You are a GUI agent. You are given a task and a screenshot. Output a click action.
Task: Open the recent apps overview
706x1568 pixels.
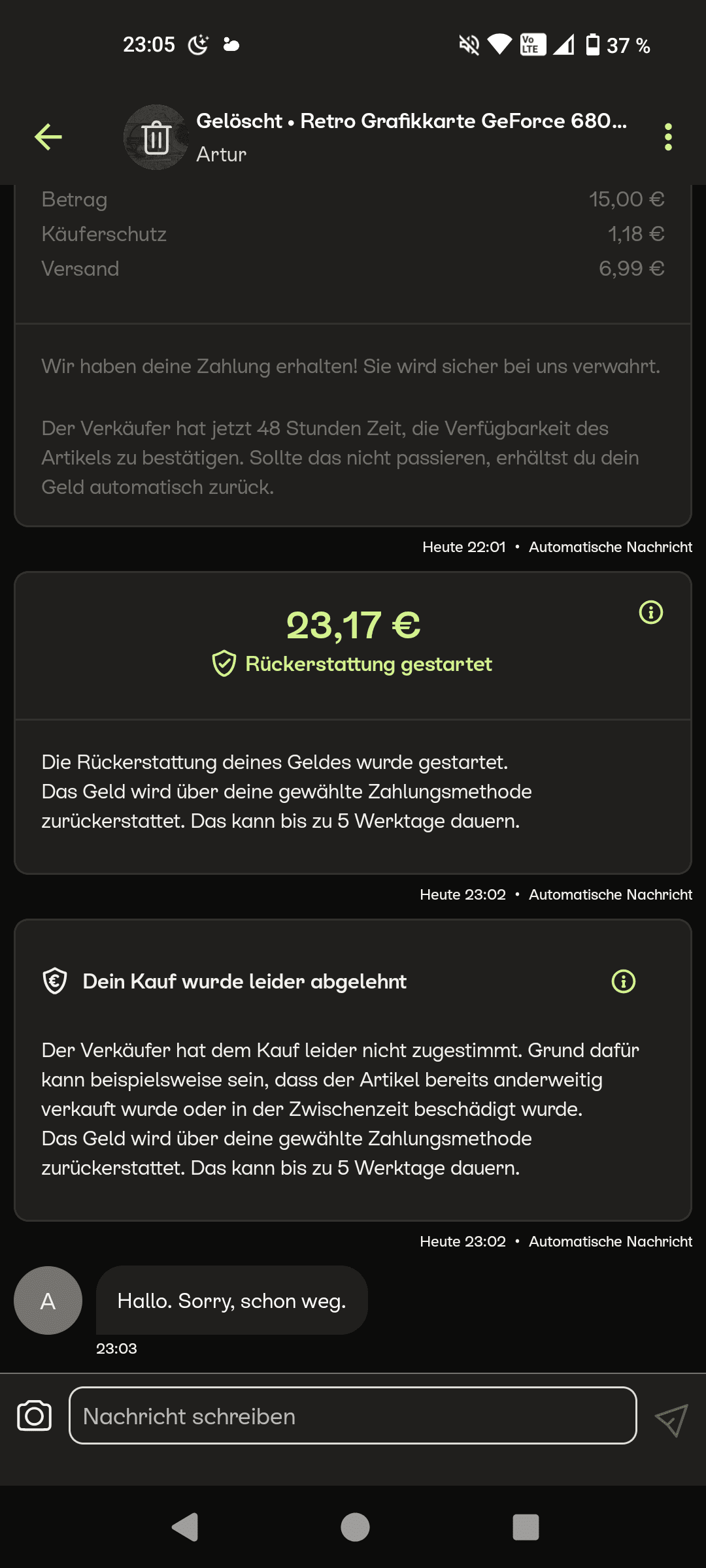tap(526, 1527)
